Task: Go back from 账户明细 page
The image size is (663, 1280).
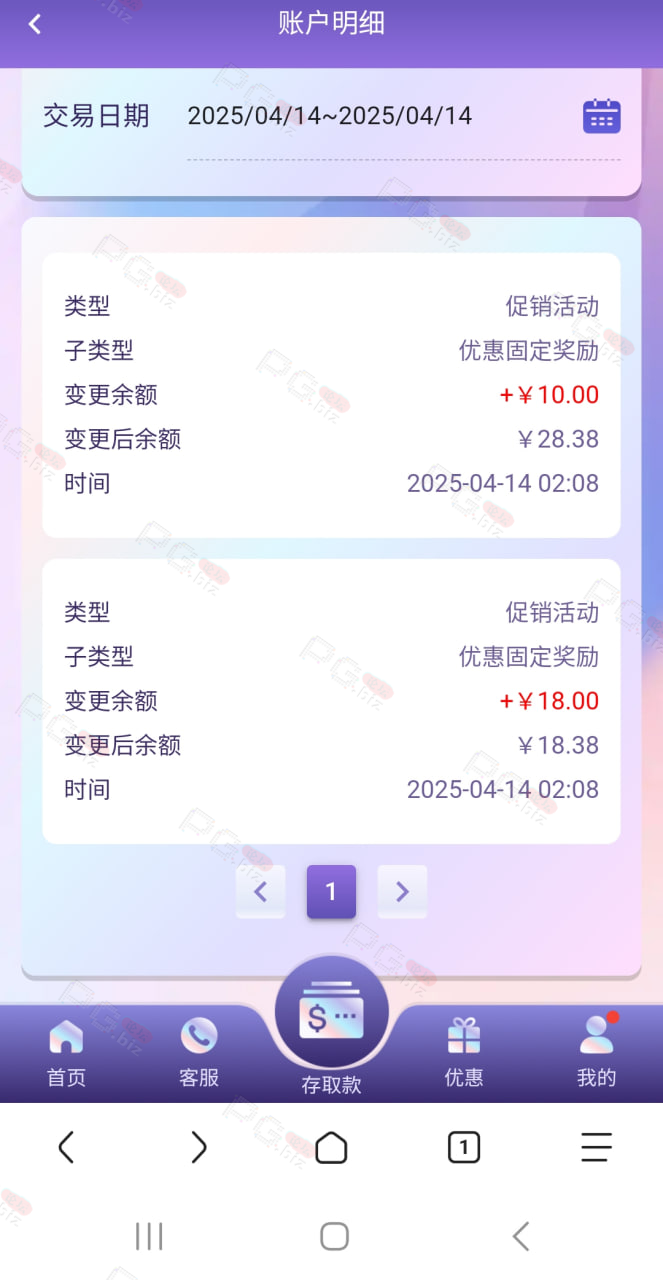Action: point(35,24)
